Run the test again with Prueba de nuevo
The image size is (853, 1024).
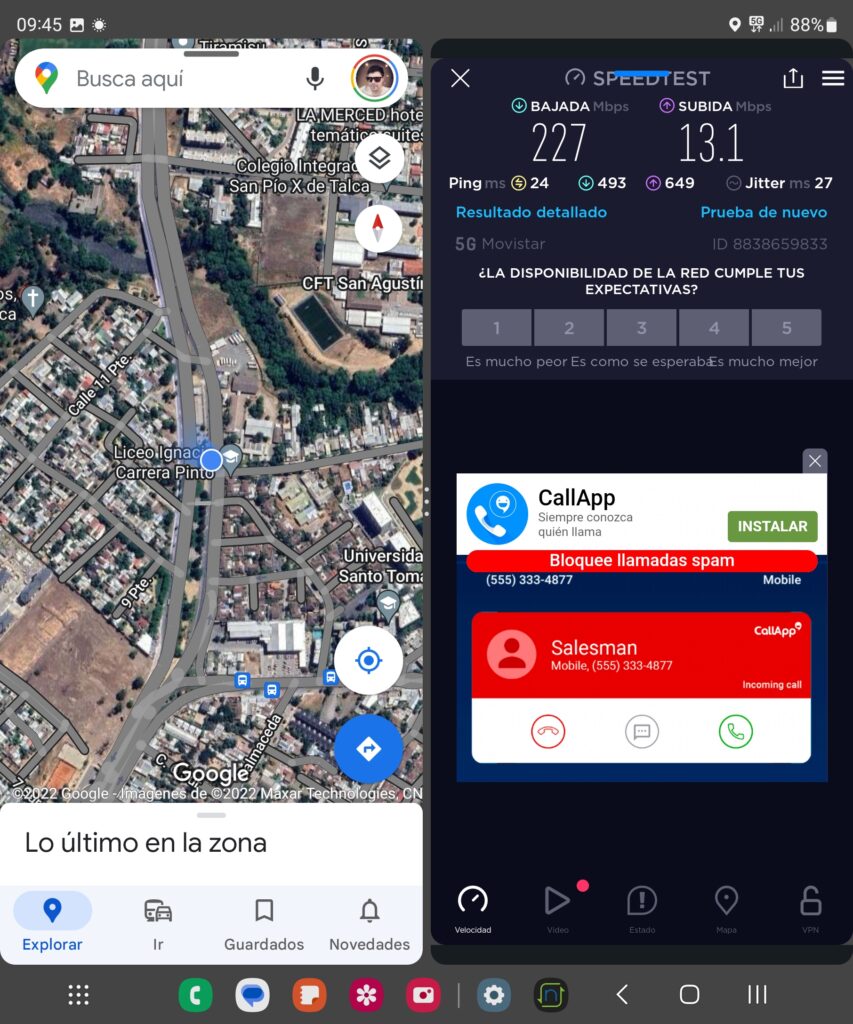pos(763,212)
